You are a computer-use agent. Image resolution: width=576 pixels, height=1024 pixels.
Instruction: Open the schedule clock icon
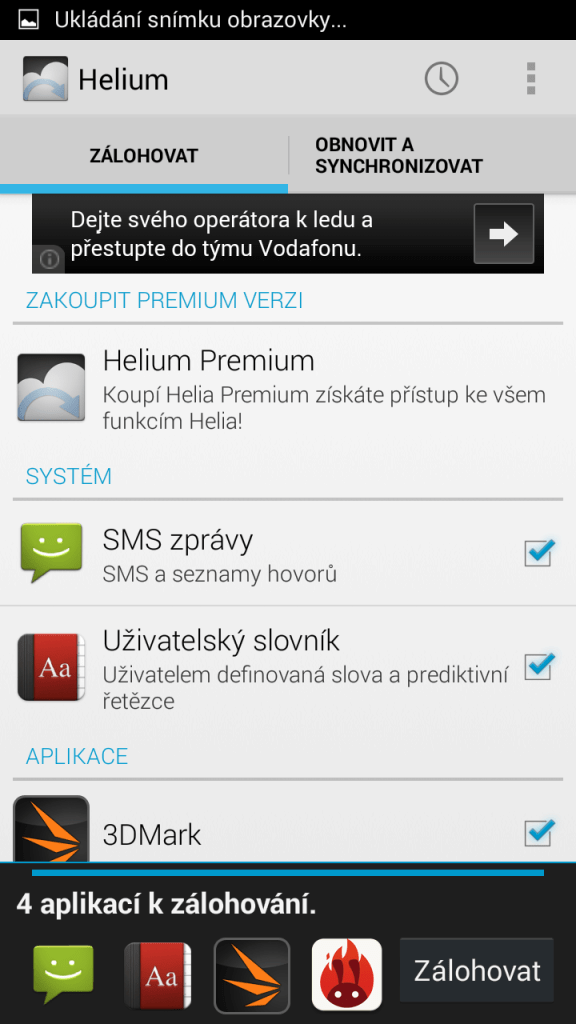[x=441, y=79]
